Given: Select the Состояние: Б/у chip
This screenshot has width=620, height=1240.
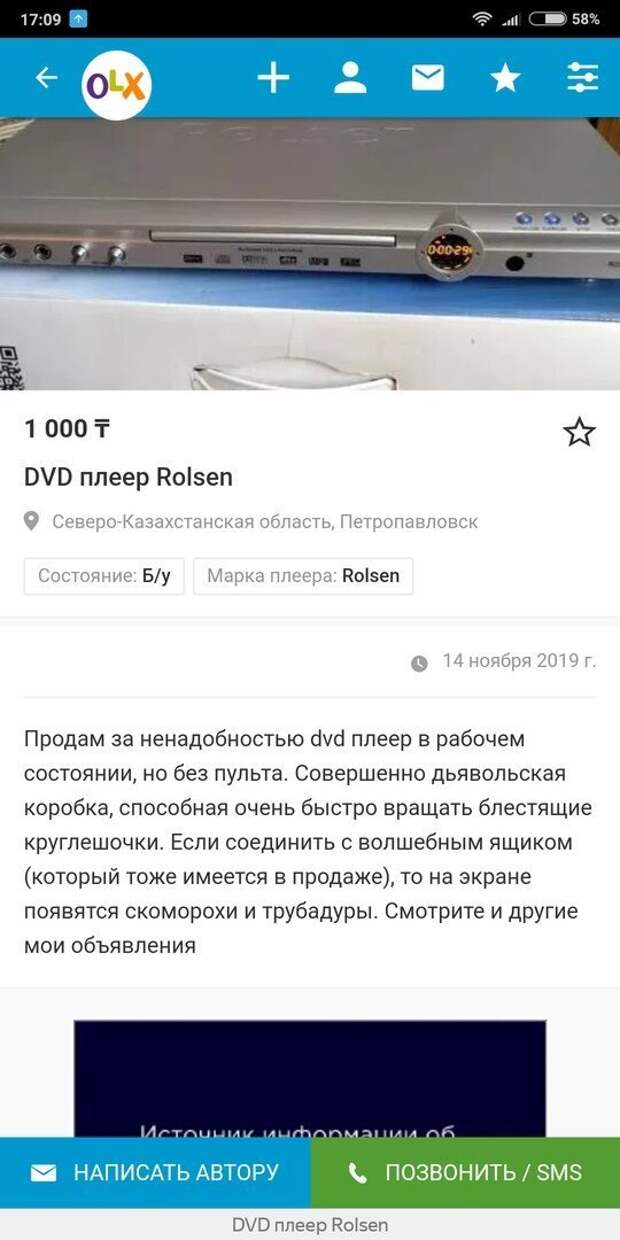Looking at the screenshot, I should [104, 576].
